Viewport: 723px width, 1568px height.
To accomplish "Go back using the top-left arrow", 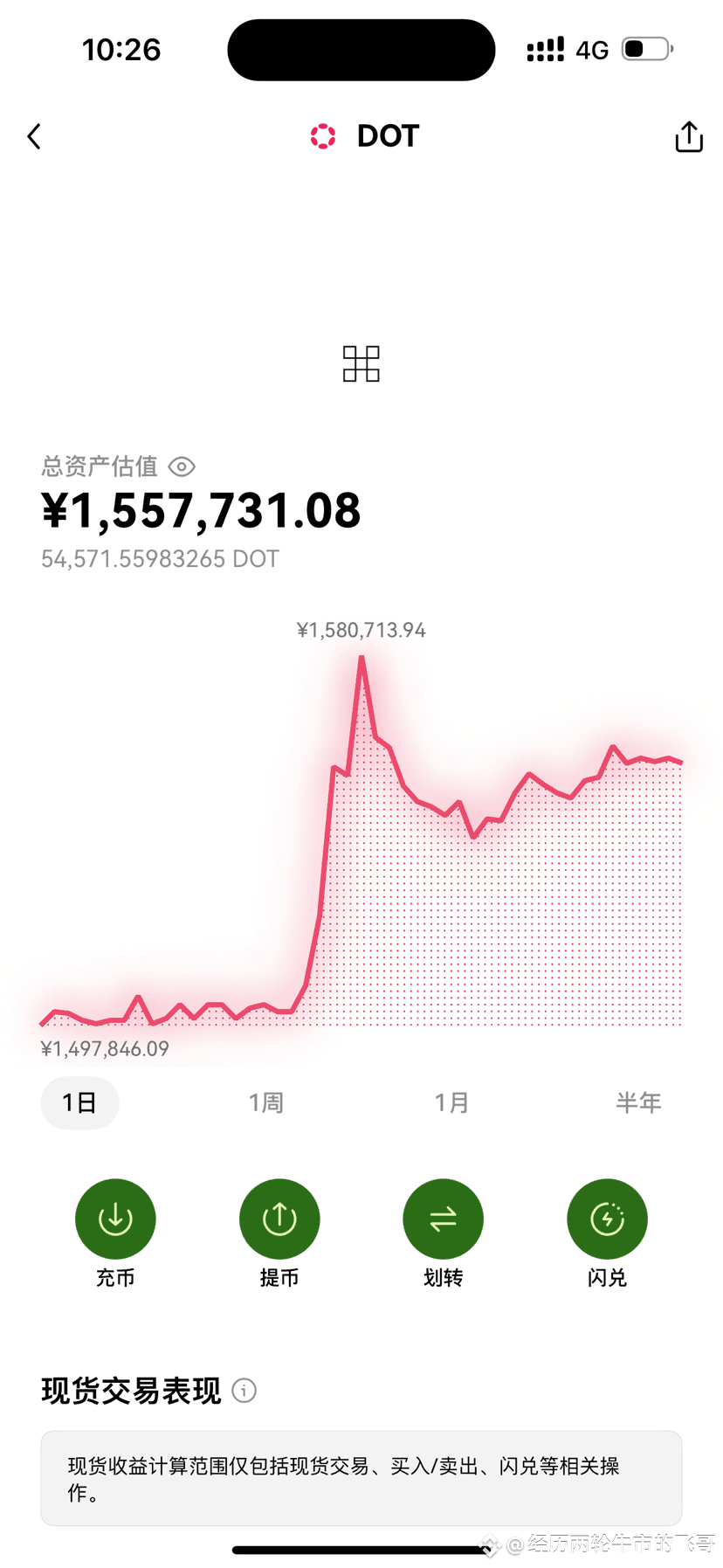I will (x=34, y=136).
